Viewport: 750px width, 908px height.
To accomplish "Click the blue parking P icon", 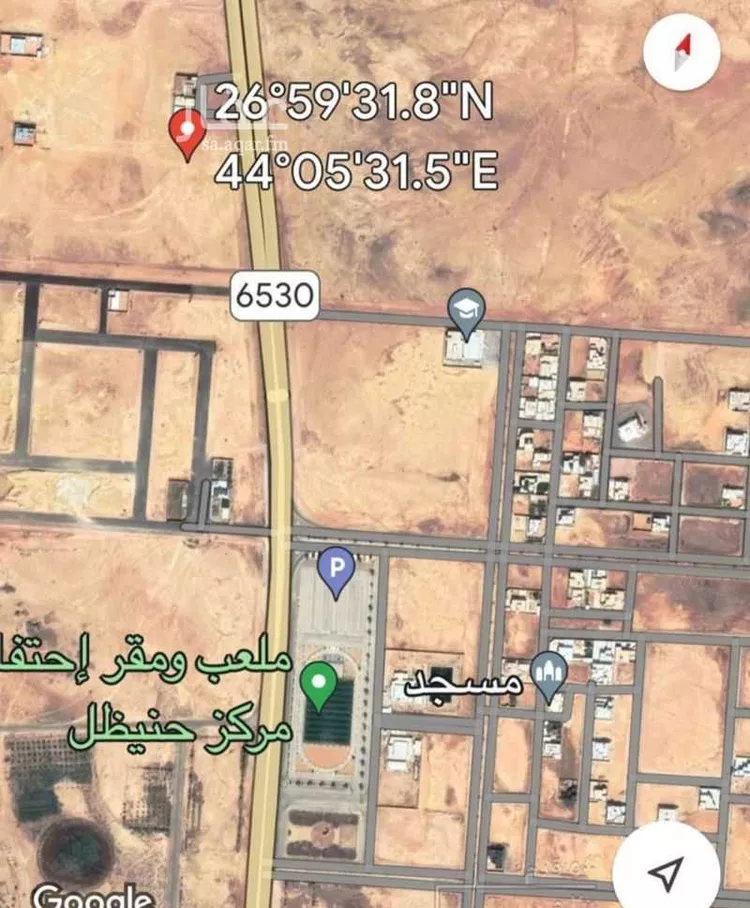I will click(337, 570).
